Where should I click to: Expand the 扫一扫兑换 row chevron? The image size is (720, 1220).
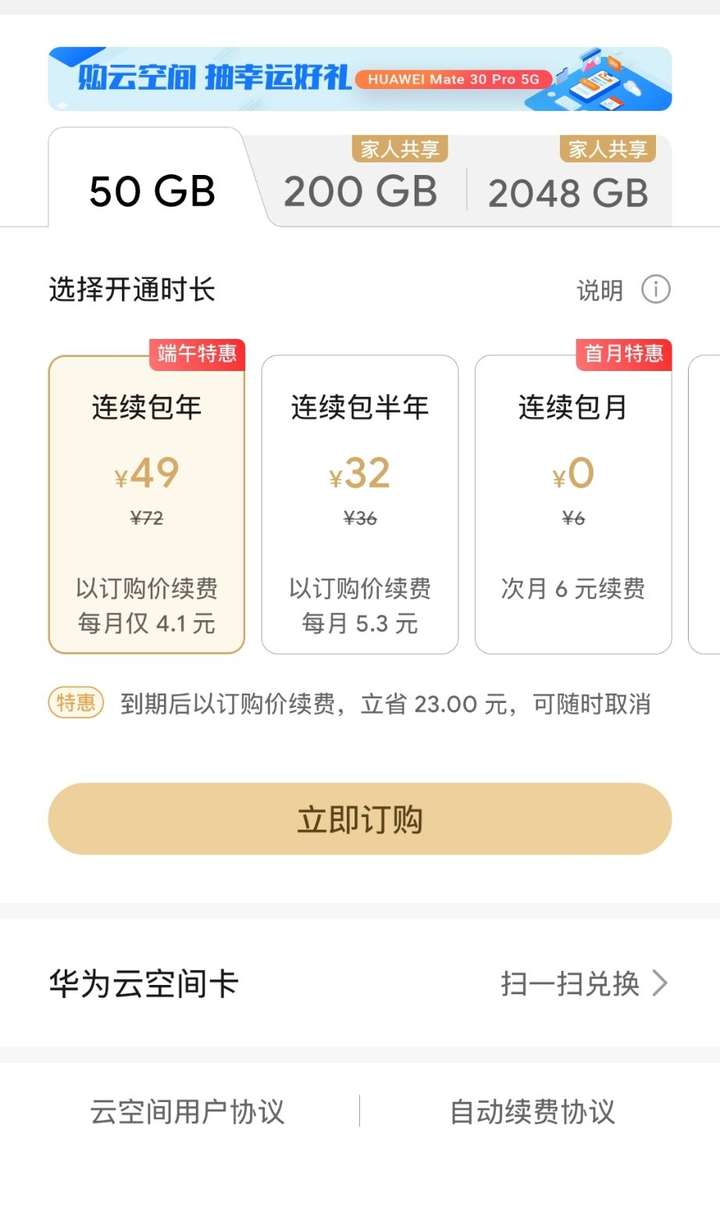coord(660,983)
